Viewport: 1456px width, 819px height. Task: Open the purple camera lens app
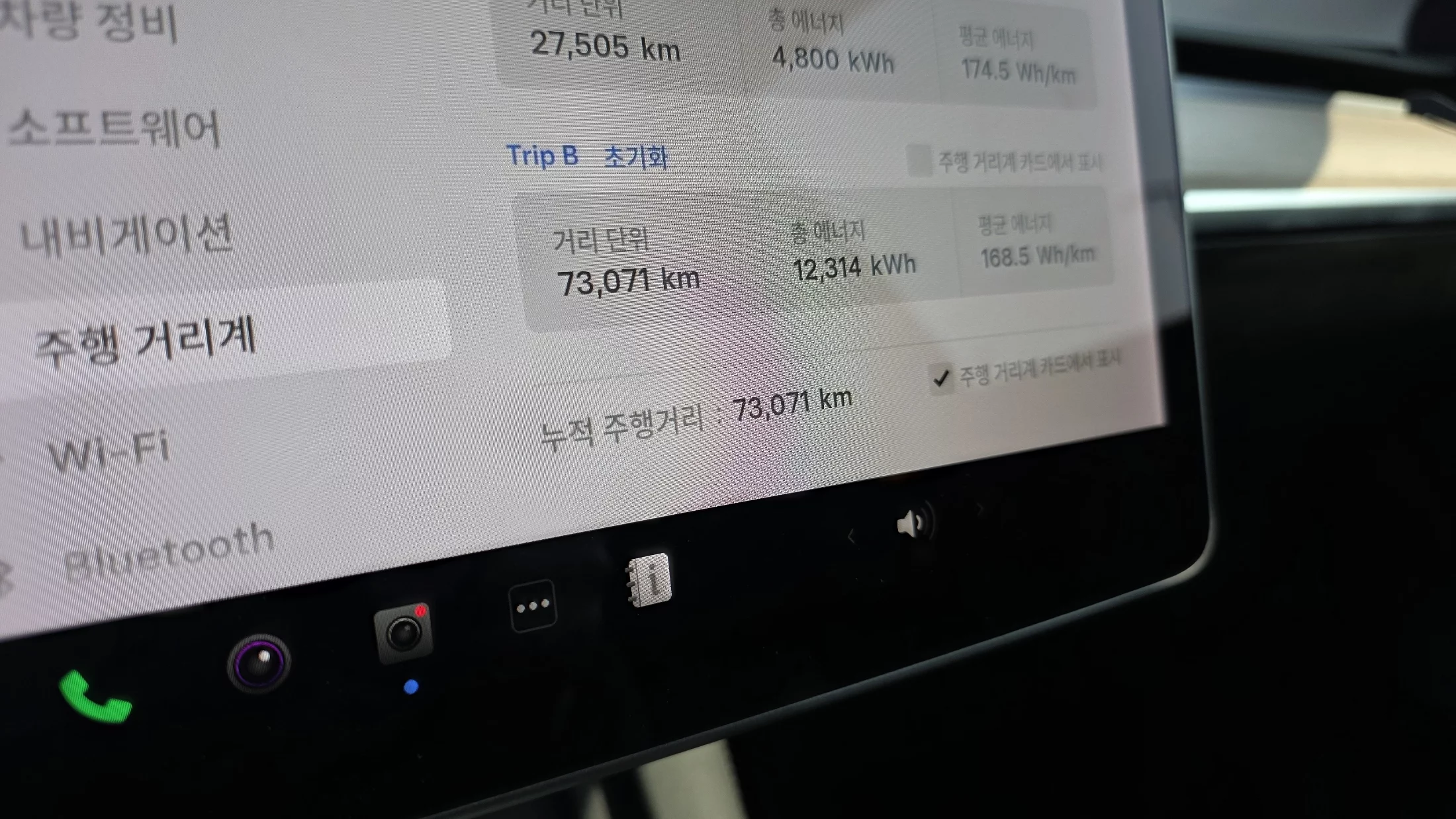[x=259, y=662]
